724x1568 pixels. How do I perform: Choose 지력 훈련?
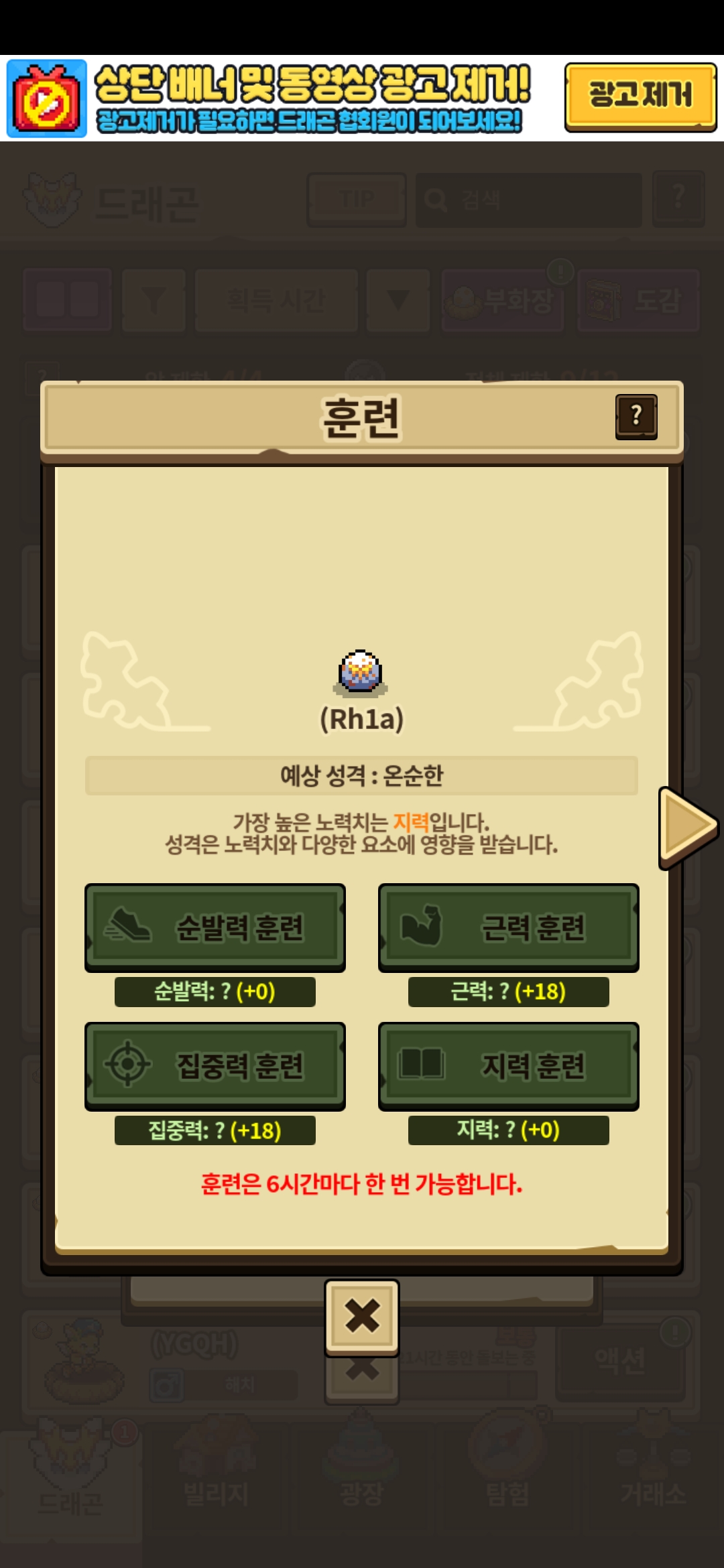[508, 1065]
